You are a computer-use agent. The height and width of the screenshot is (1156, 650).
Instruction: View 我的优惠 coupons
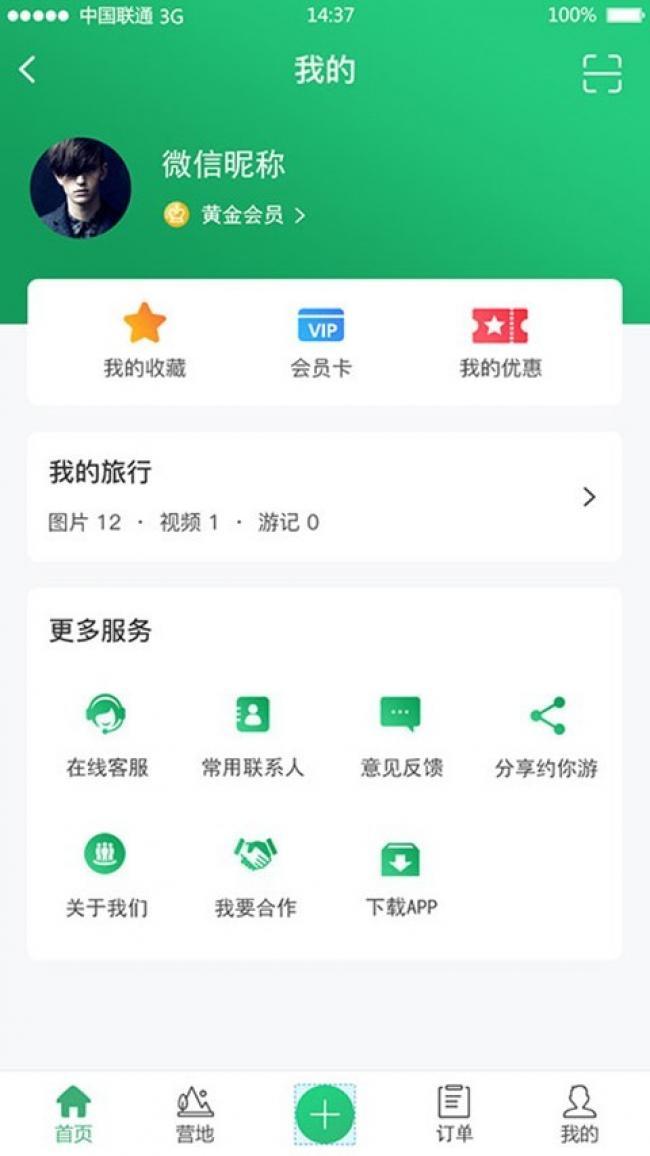[500, 342]
